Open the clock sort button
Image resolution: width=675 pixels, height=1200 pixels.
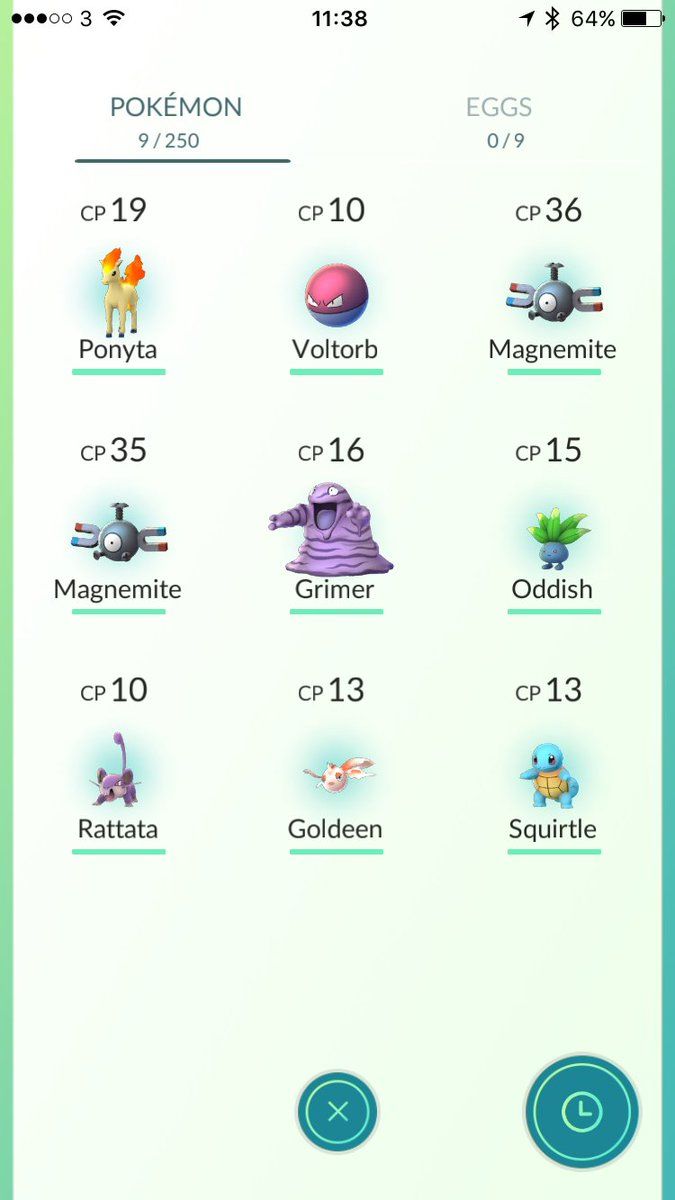click(582, 1111)
